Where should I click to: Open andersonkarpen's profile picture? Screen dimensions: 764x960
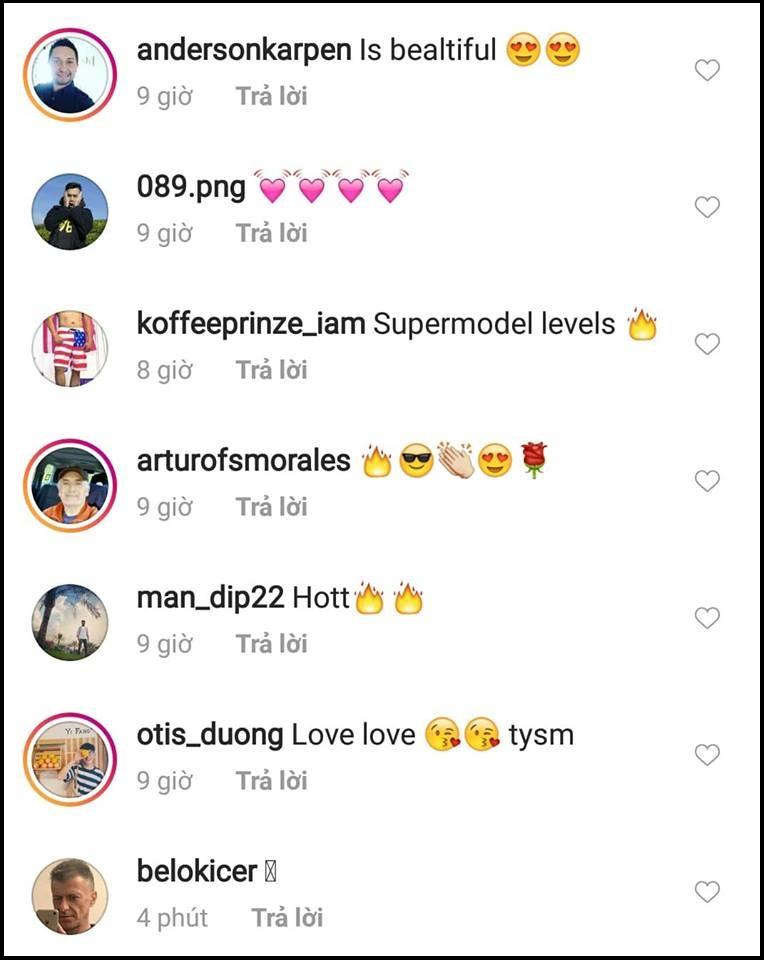click(70, 75)
